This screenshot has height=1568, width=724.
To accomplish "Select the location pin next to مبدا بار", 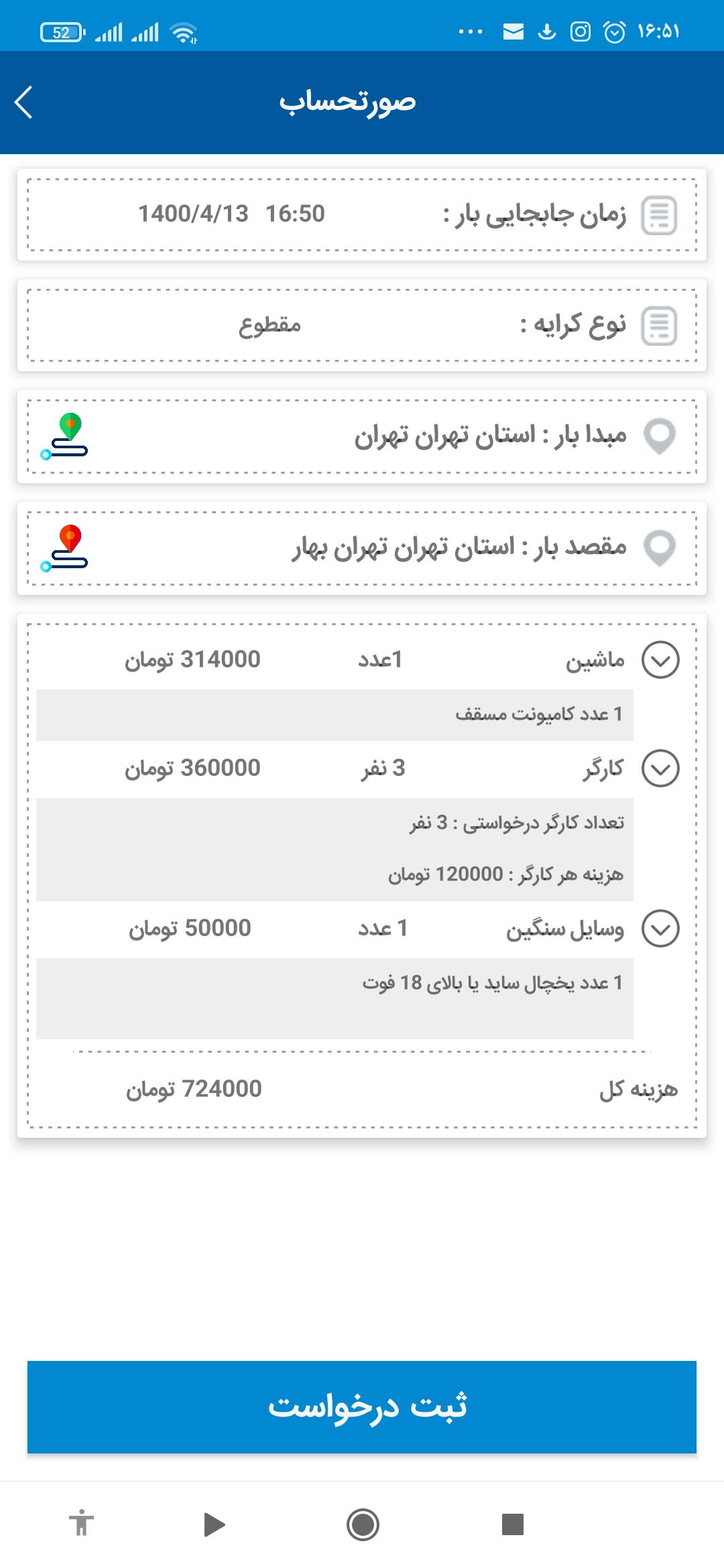I will point(660,436).
